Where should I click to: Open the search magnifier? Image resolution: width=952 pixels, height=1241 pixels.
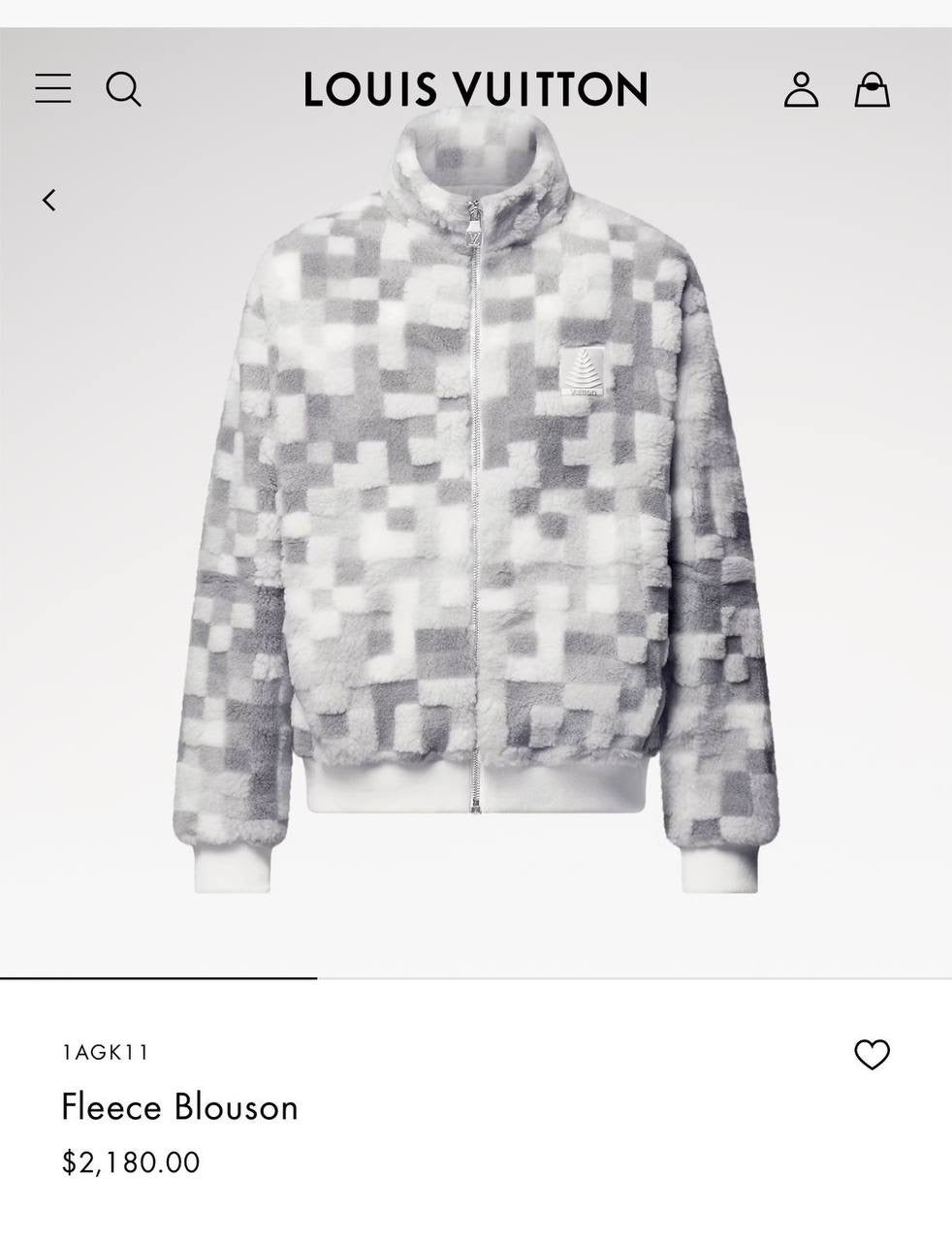tap(123, 89)
